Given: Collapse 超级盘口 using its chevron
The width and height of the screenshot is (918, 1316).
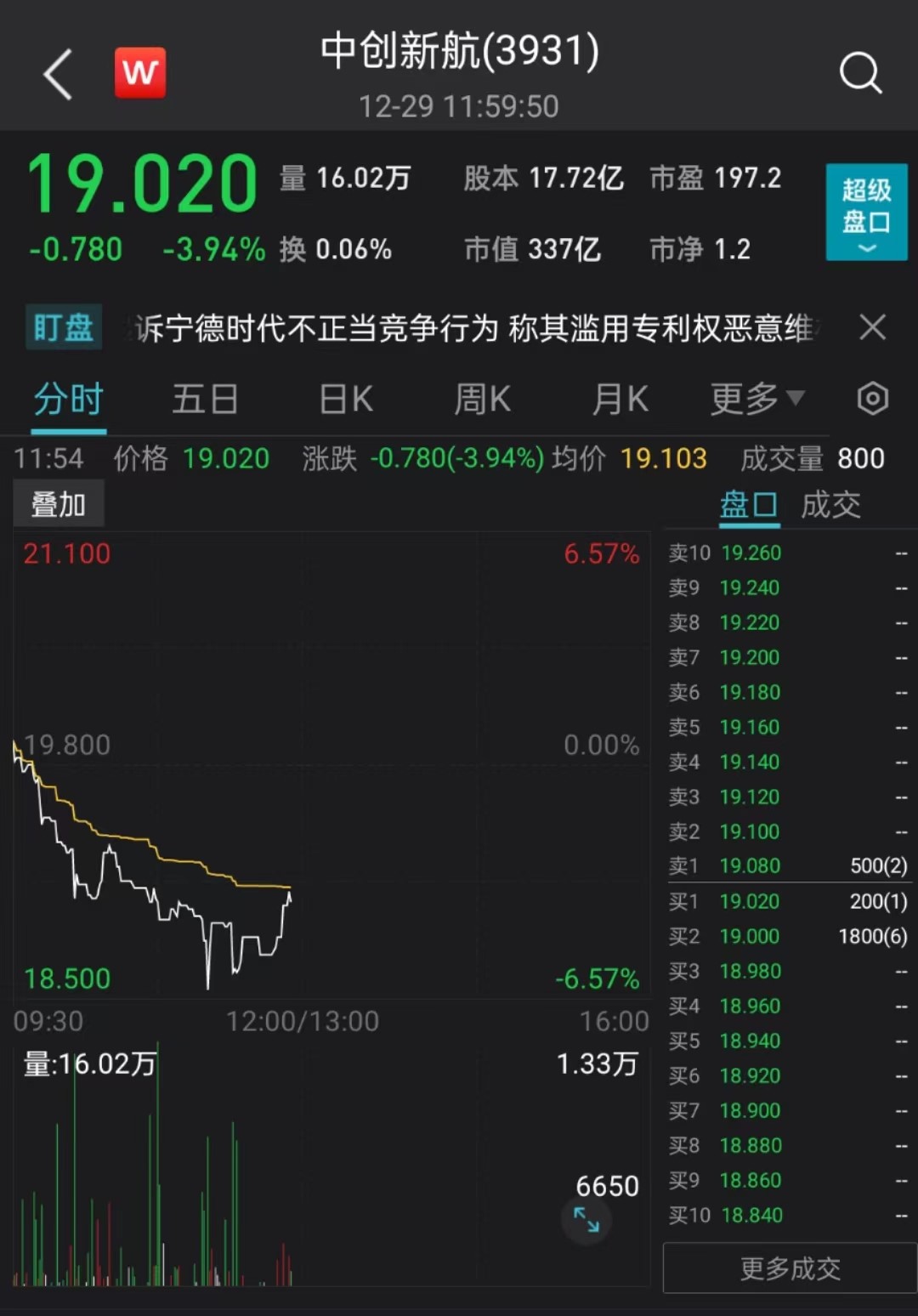Looking at the screenshot, I should [866, 247].
